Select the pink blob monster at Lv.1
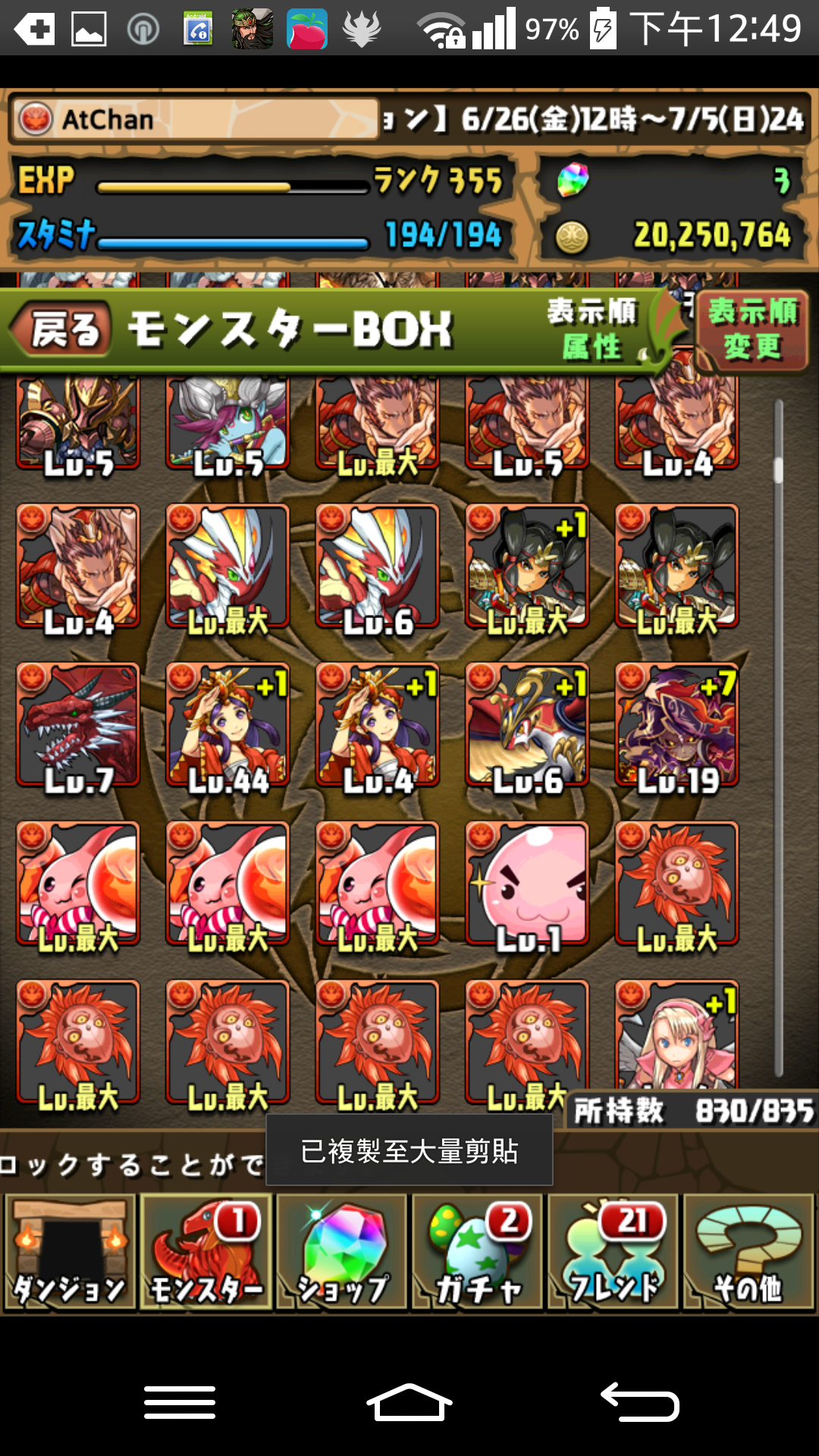Viewport: 819px width, 1456px height. click(x=527, y=884)
